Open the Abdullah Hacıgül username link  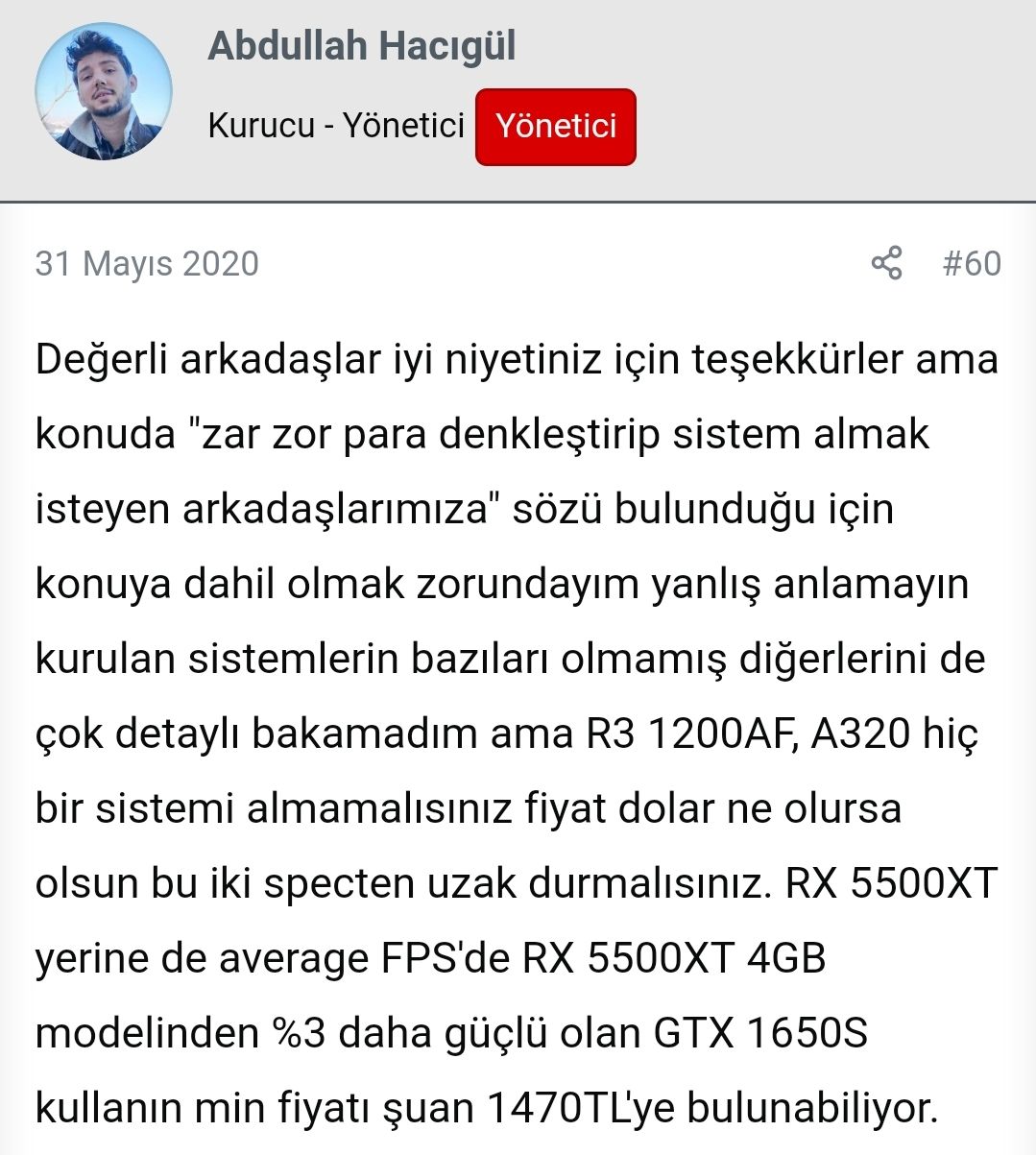pyautogui.click(x=361, y=46)
